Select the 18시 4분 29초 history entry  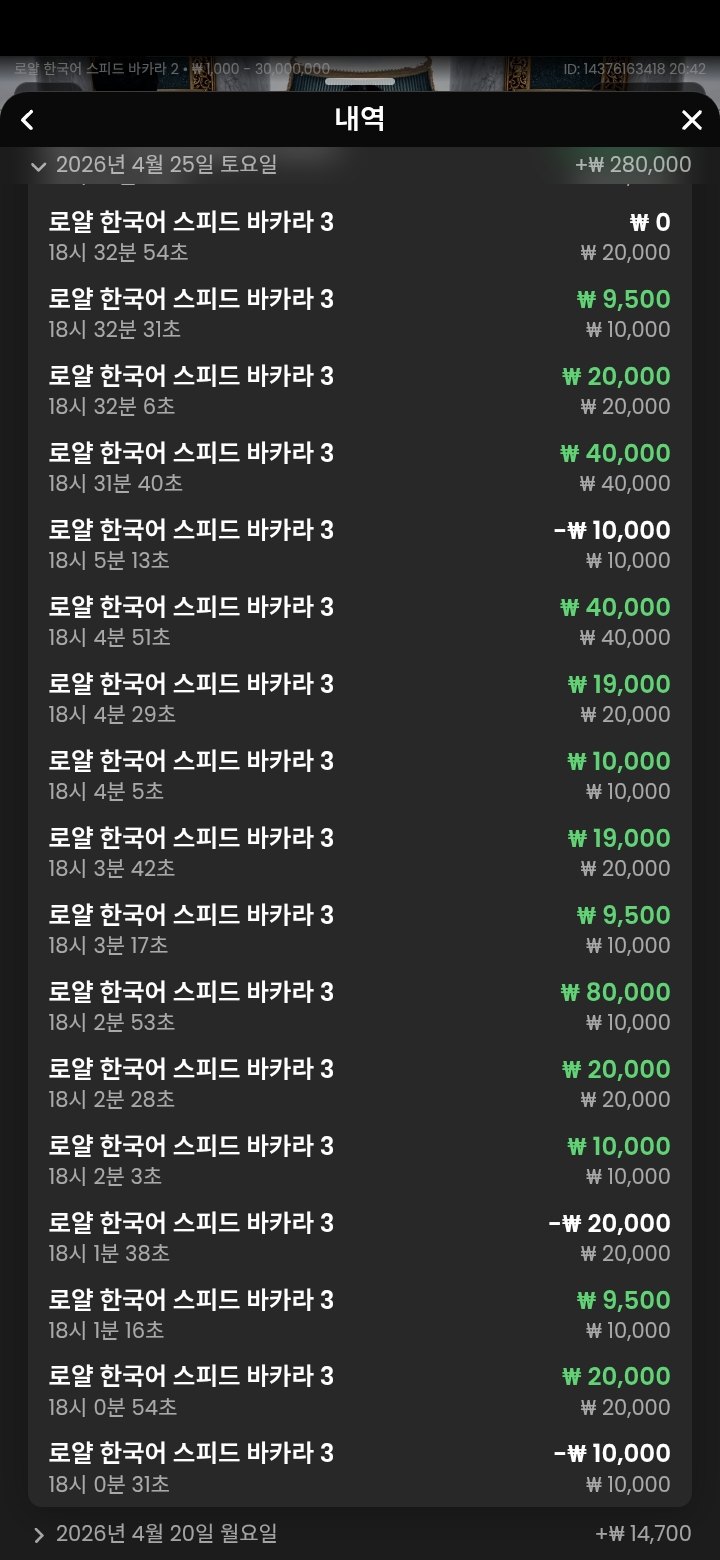pyautogui.click(x=360, y=699)
